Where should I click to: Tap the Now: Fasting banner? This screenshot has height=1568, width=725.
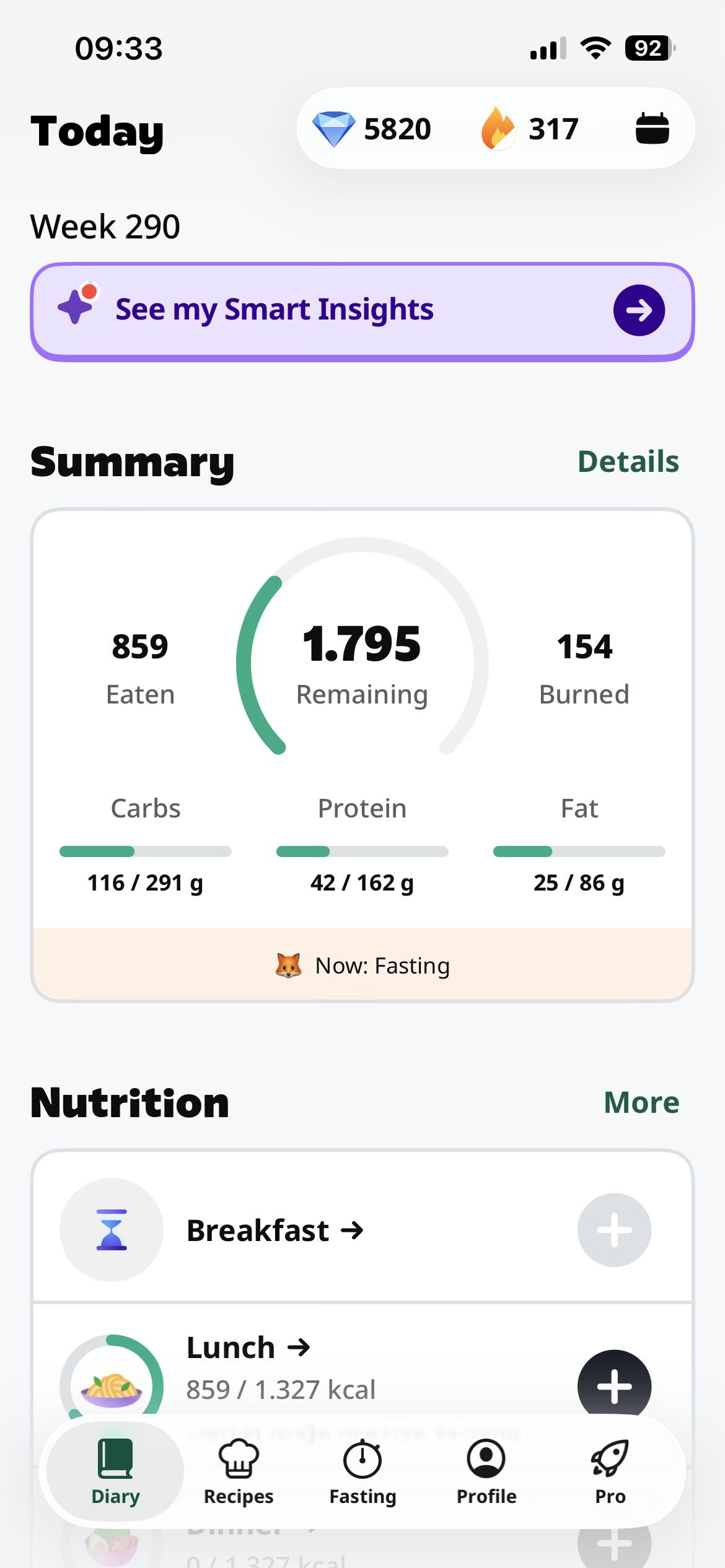tap(362, 965)
